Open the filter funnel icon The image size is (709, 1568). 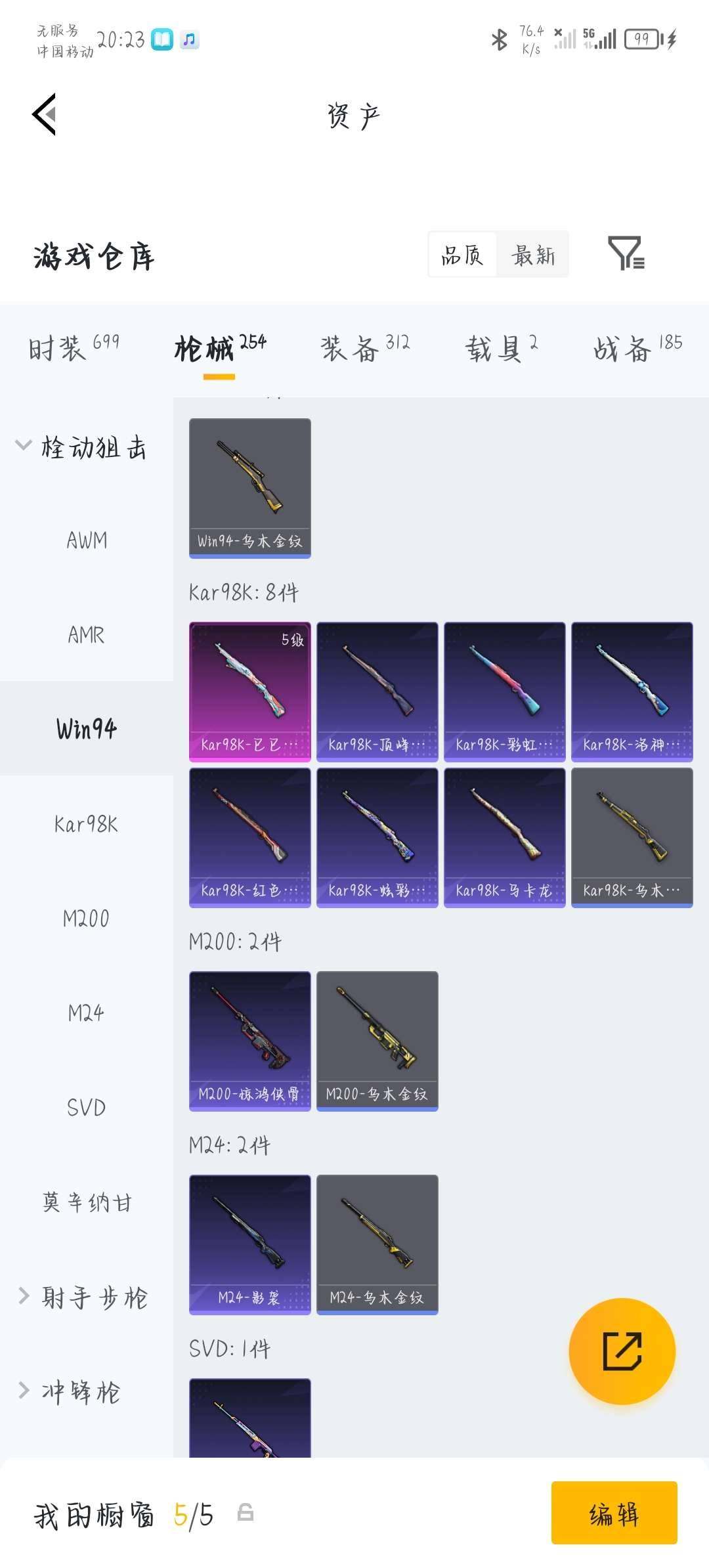626,253
